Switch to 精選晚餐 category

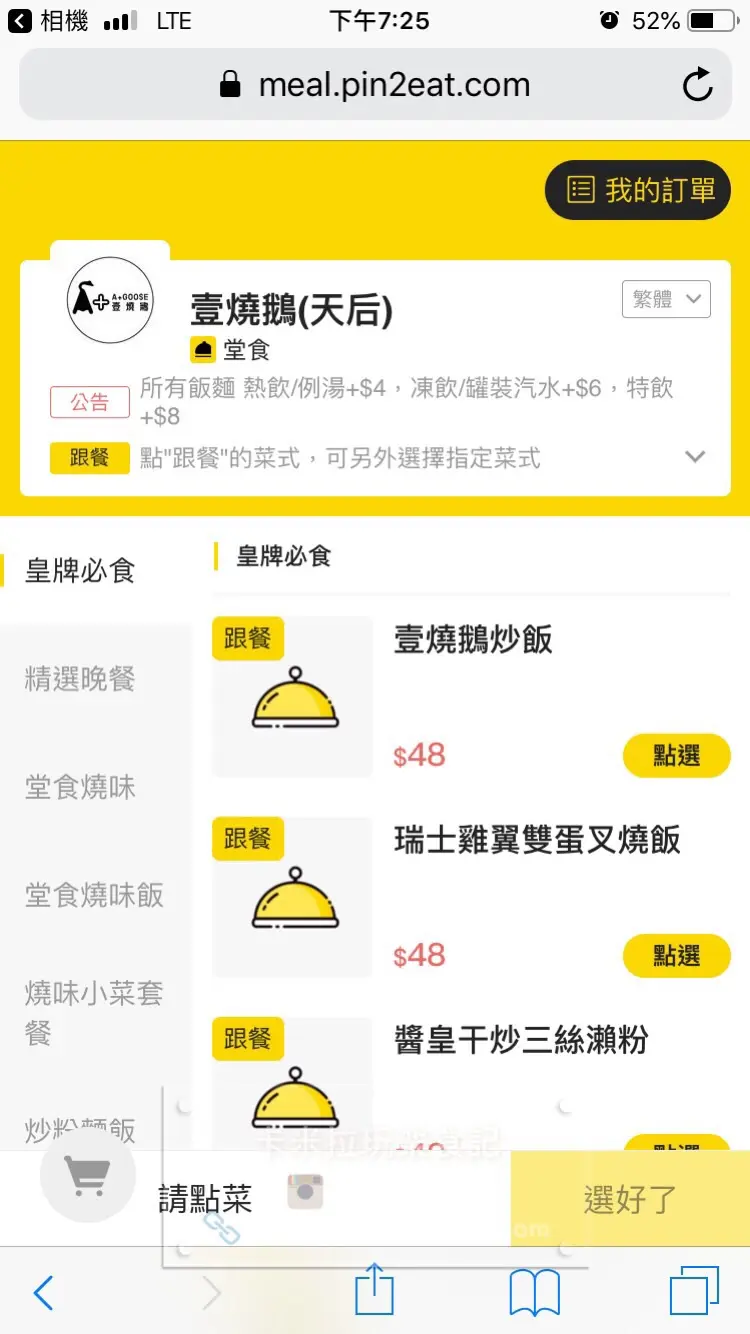pyautogui.click(x=80, y=679)
